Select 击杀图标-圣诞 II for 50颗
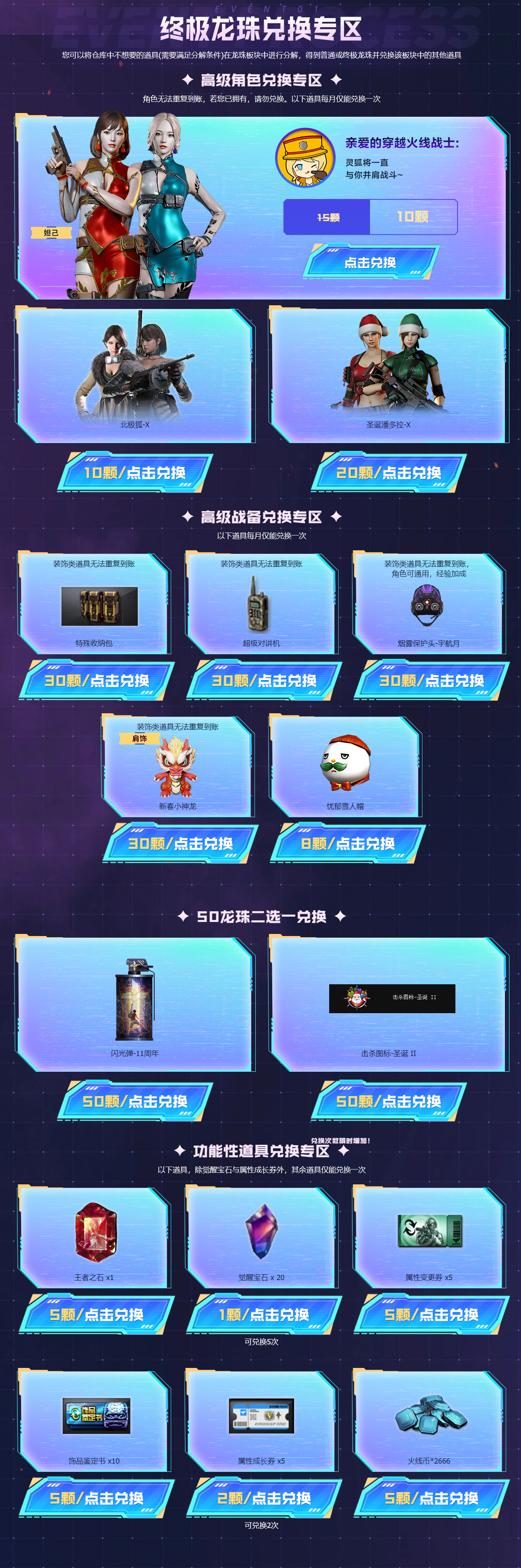521x1568 pixels. click(x=389, y=1101)
